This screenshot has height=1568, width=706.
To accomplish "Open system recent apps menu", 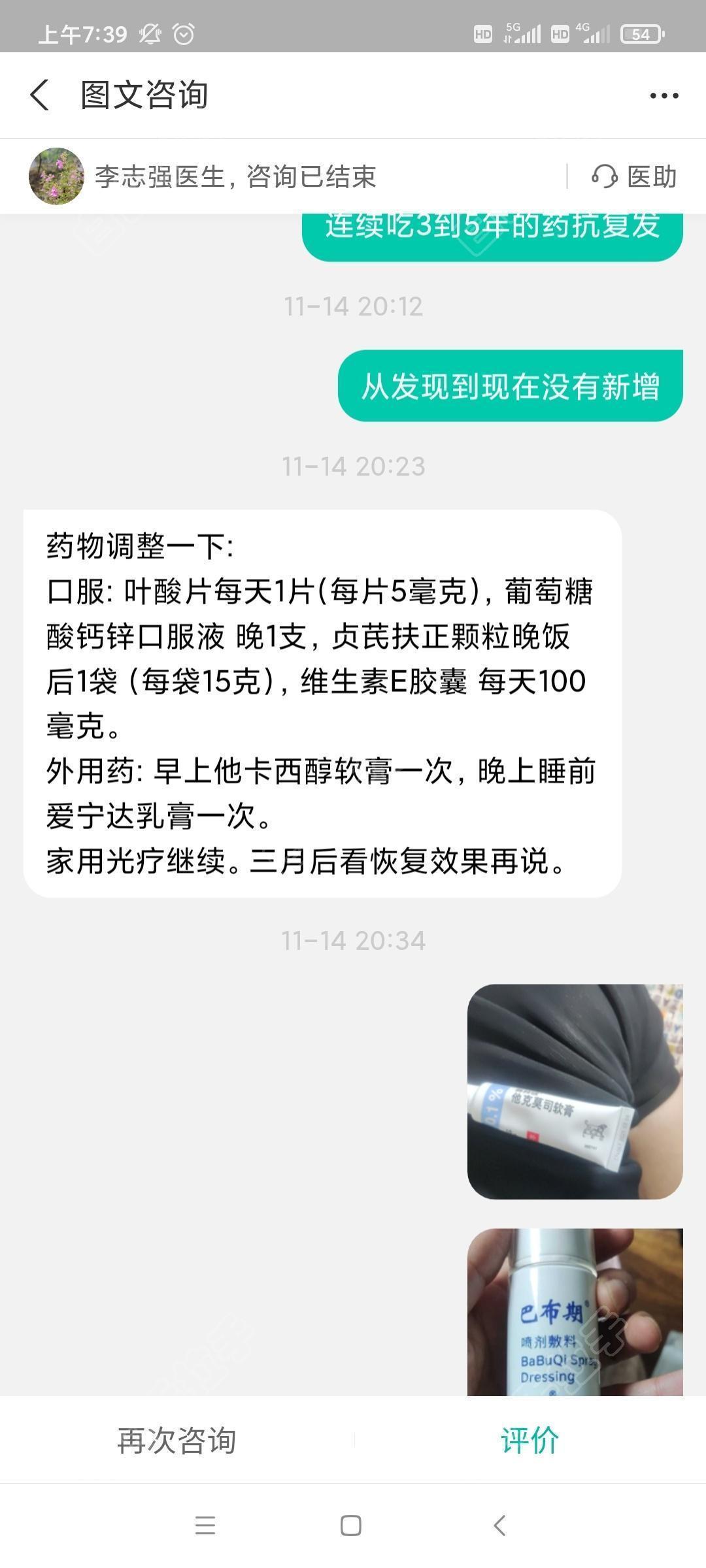I will 205,1526.
